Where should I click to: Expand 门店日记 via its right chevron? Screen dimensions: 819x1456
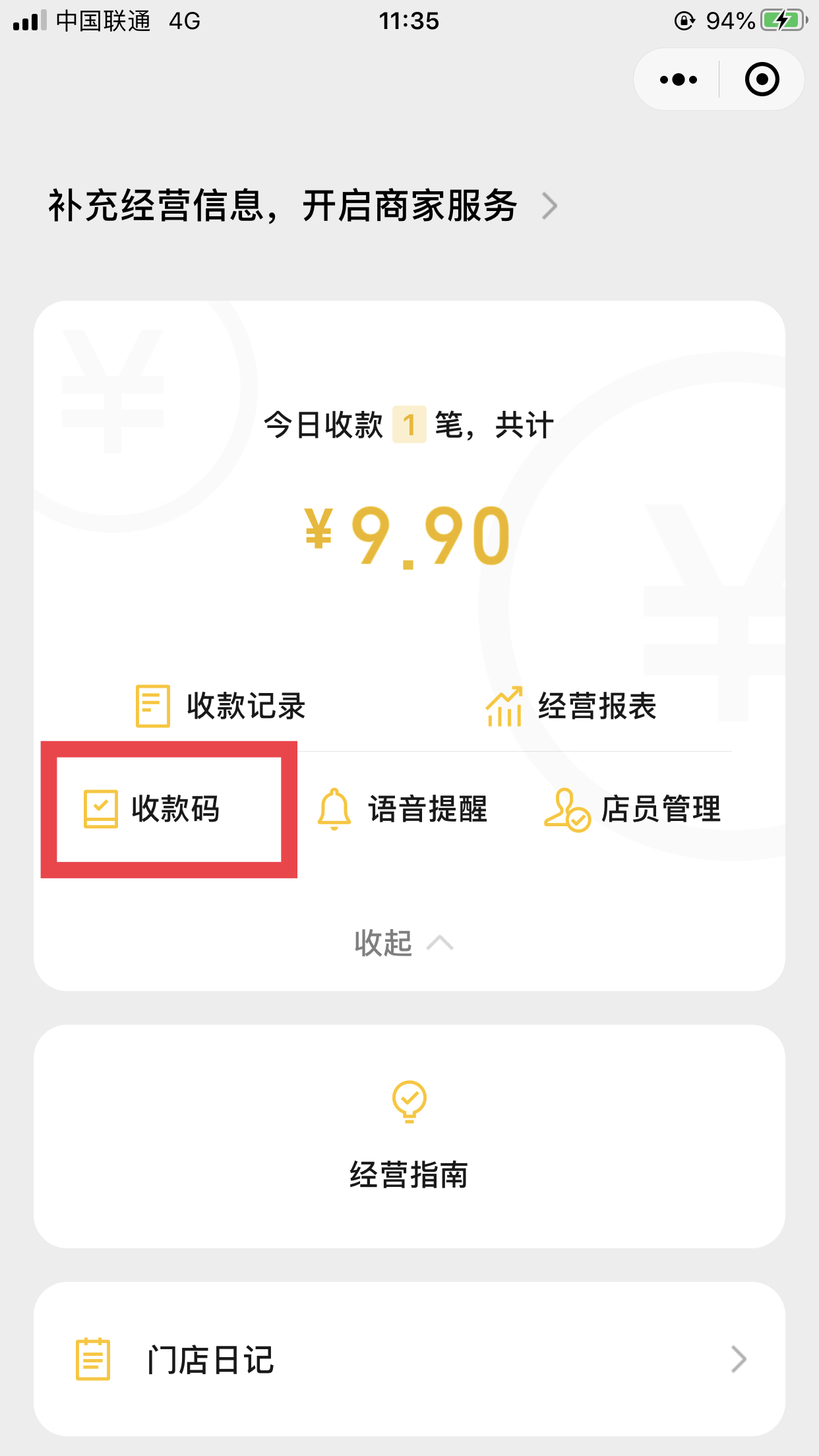point(739,1358)
